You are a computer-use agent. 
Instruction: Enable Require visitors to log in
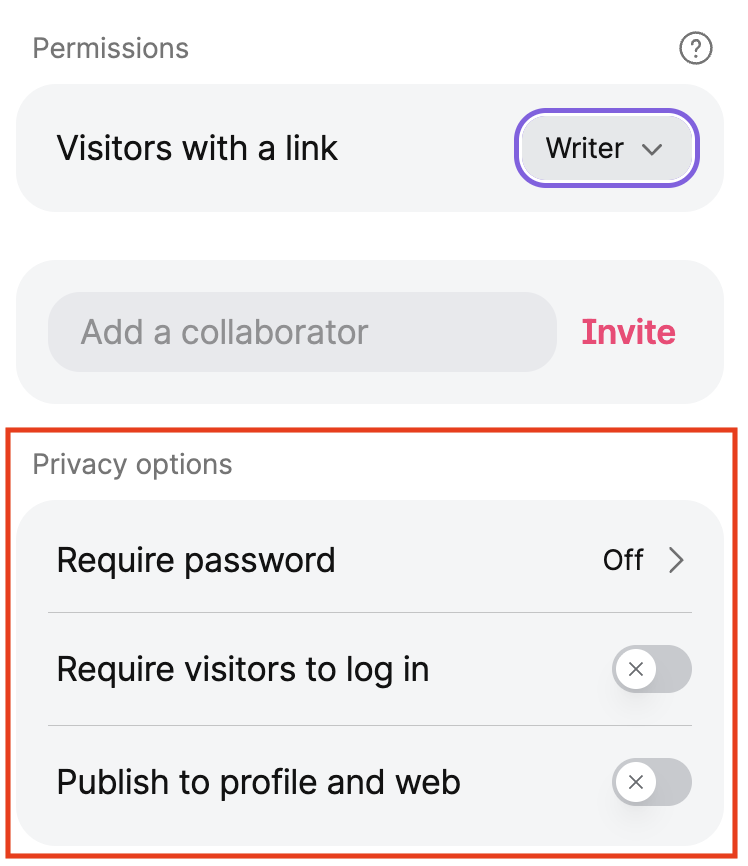click(651, 669)
